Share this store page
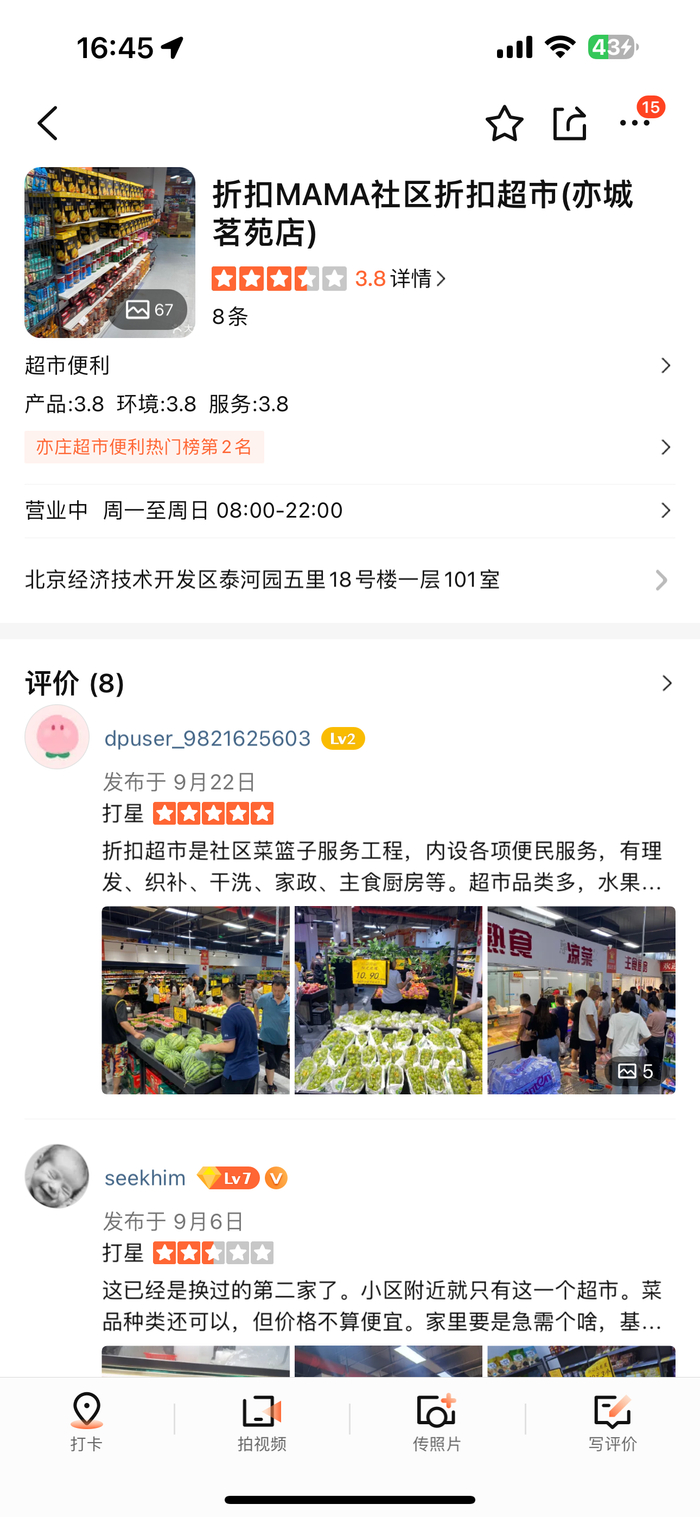The height and width of the screenshot is (1517, 700). click(569, 123)
